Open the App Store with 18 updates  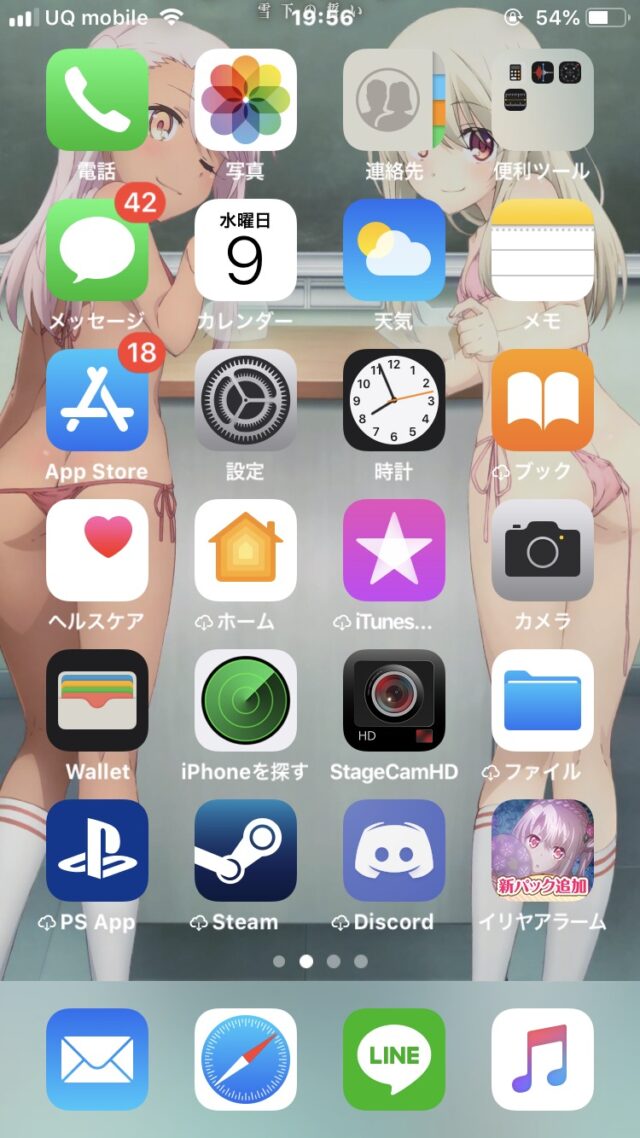click(97, 400)
